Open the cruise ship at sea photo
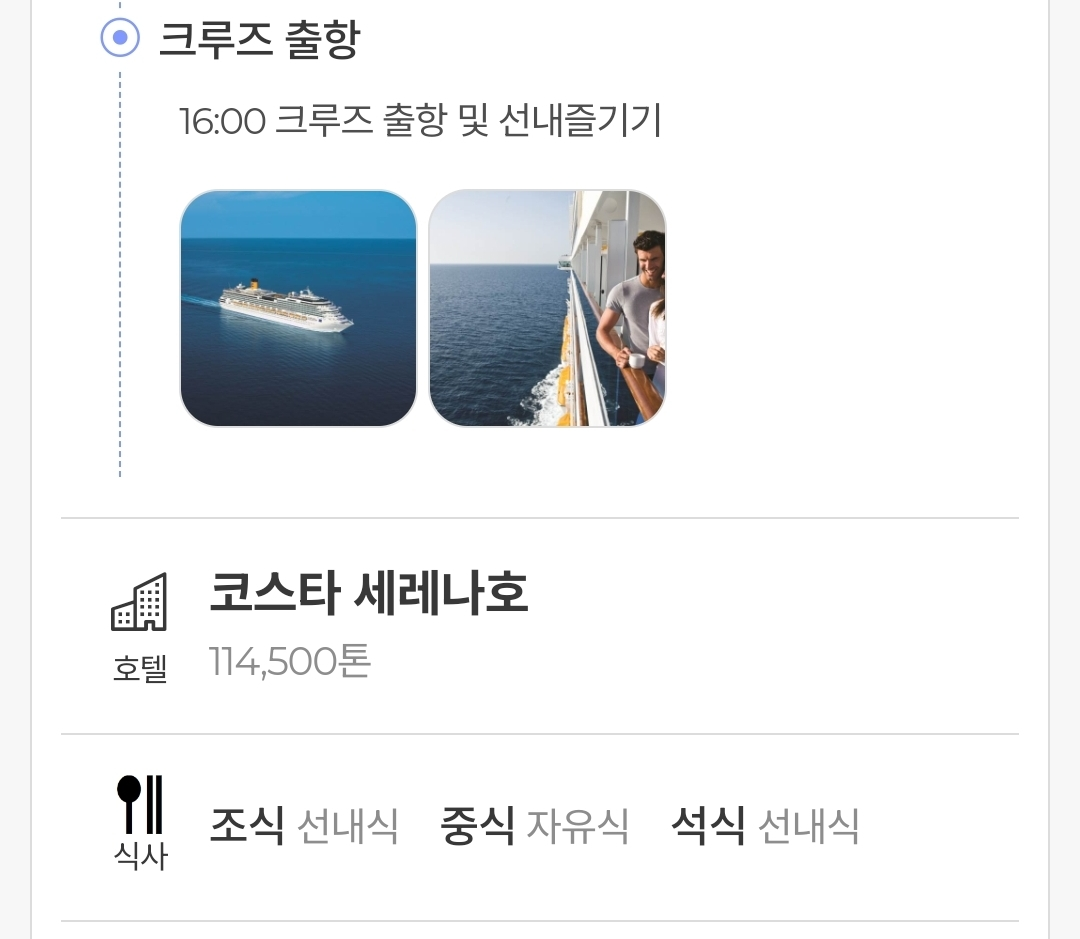Viewport: 1080px width, 939px height. (x=298, y=308)
